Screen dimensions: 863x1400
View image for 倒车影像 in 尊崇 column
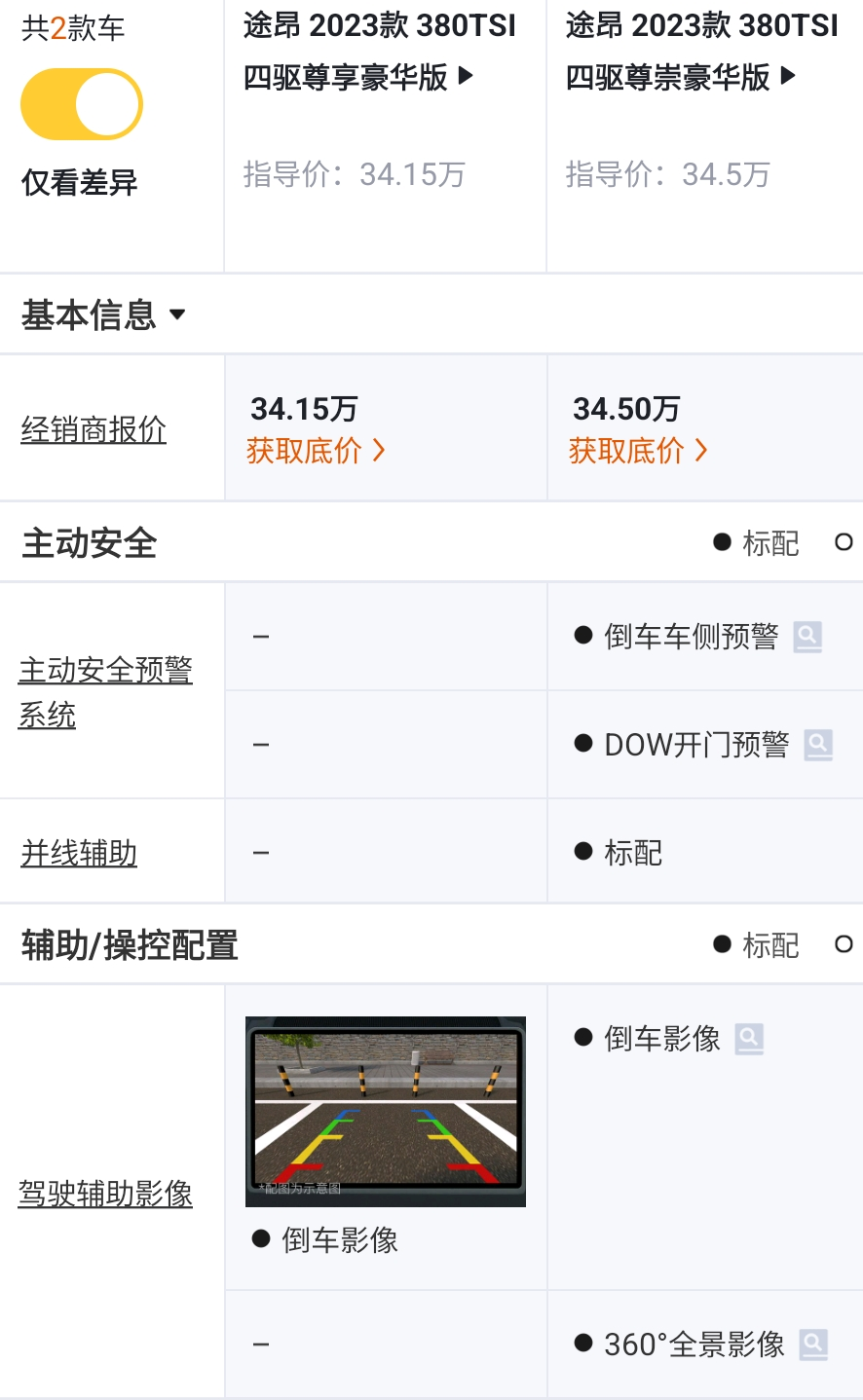click(x=749, y=1039)
